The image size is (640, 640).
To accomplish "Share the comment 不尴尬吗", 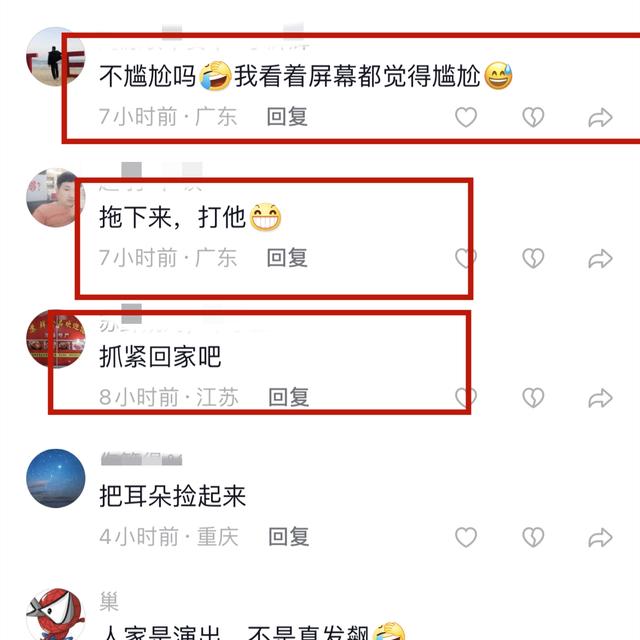I will tap(600, 117).
